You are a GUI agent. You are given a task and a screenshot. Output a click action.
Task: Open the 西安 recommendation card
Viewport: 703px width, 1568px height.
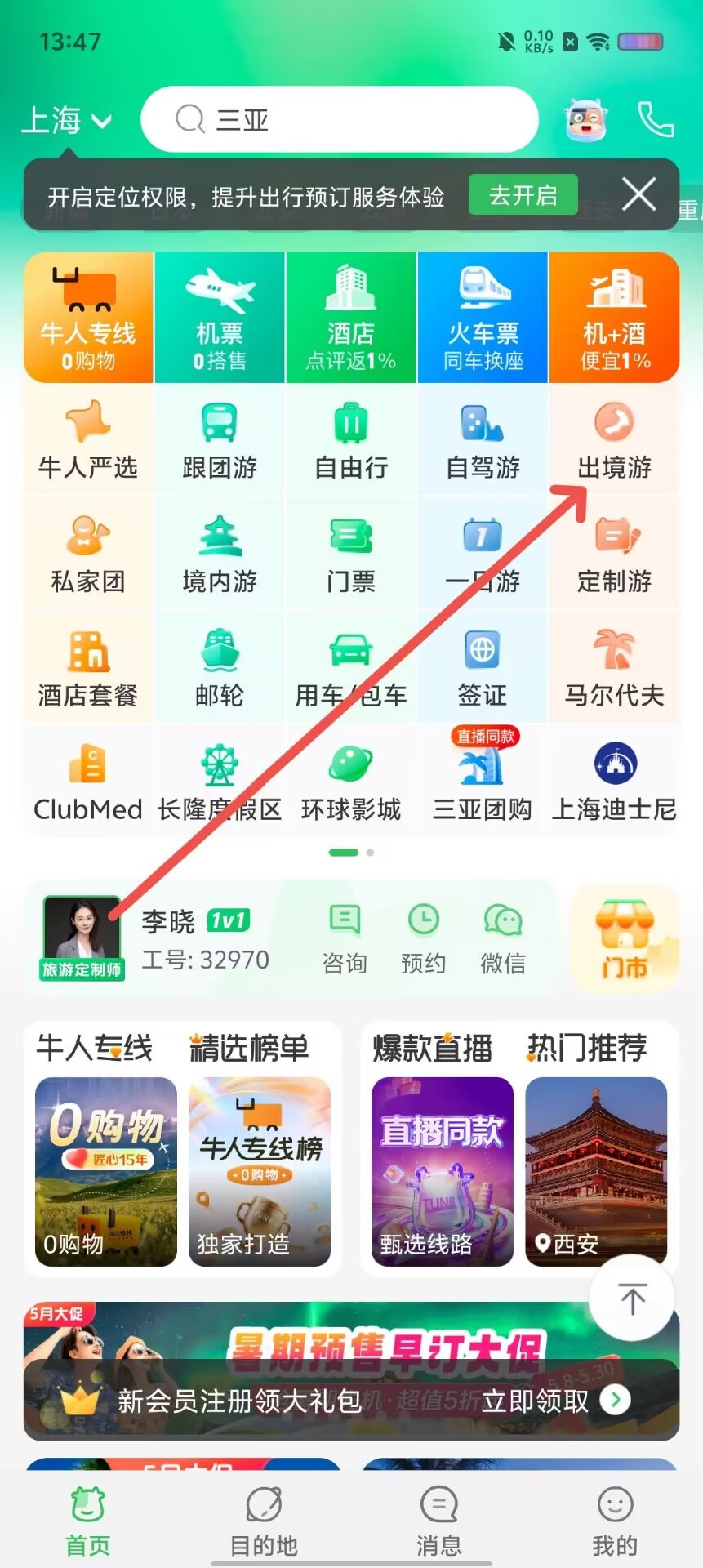[596, 1171]
